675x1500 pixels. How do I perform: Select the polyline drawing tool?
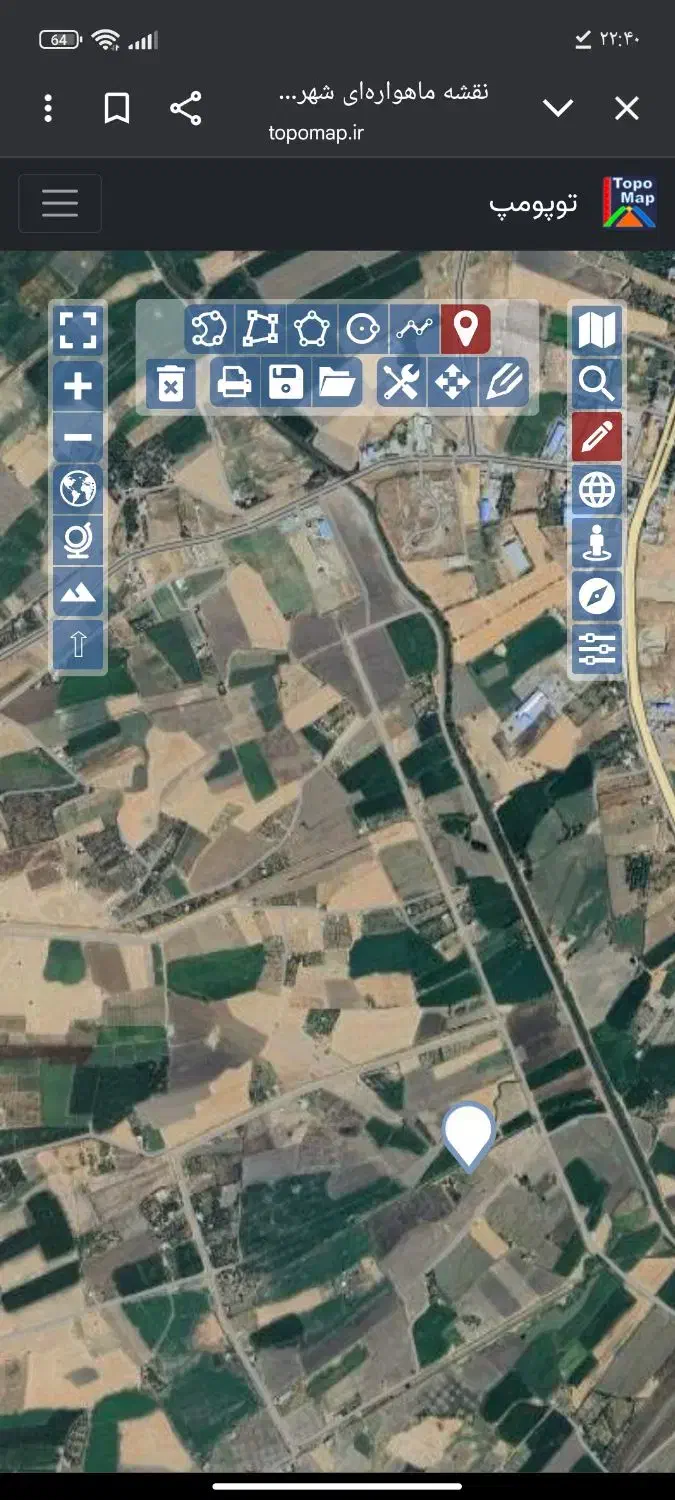tap(414, 328)
